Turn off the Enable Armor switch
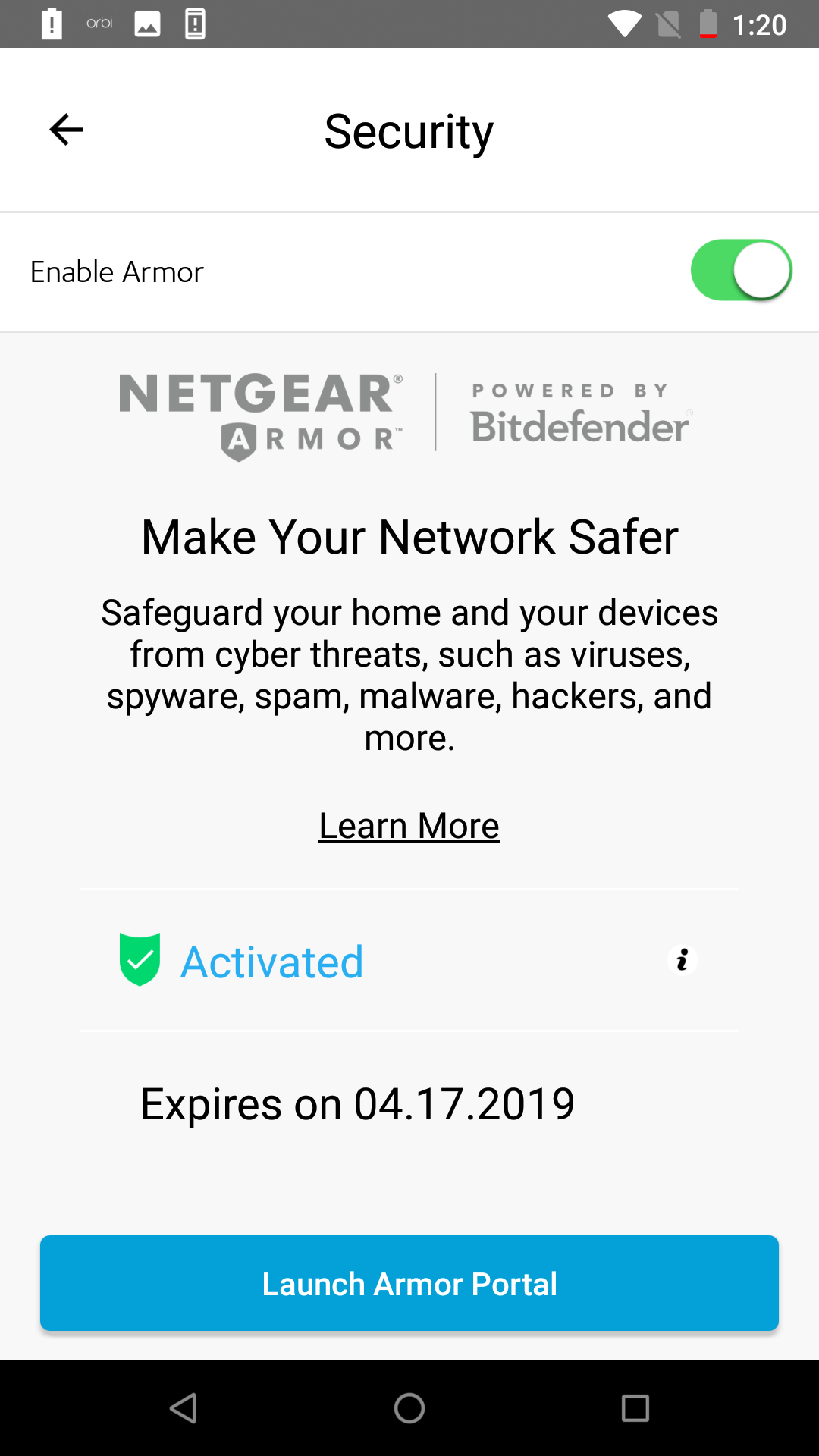 tap(741, 271)
